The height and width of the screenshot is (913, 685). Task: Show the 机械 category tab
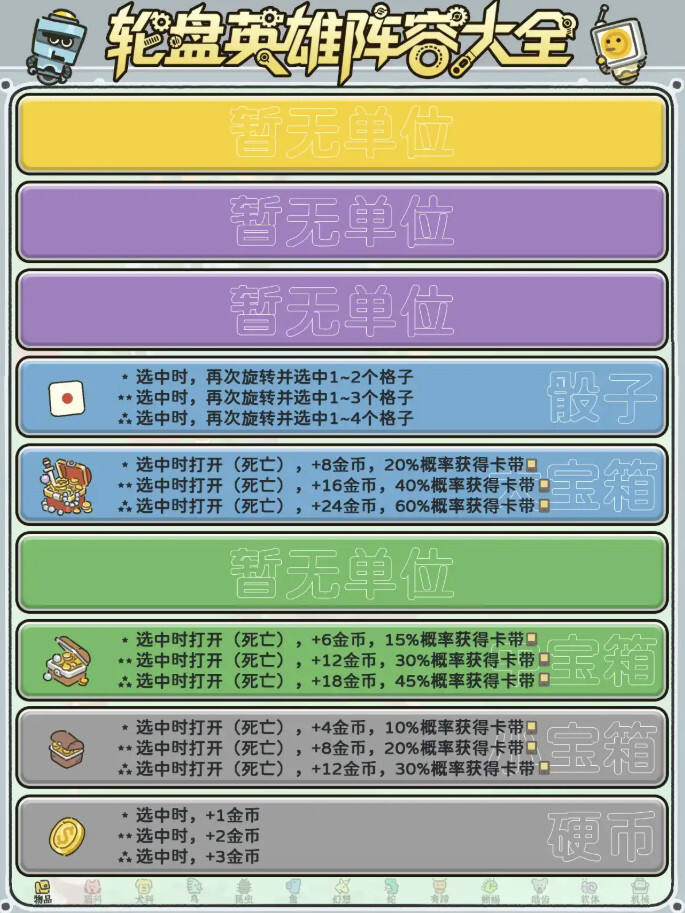click(640, 891)
